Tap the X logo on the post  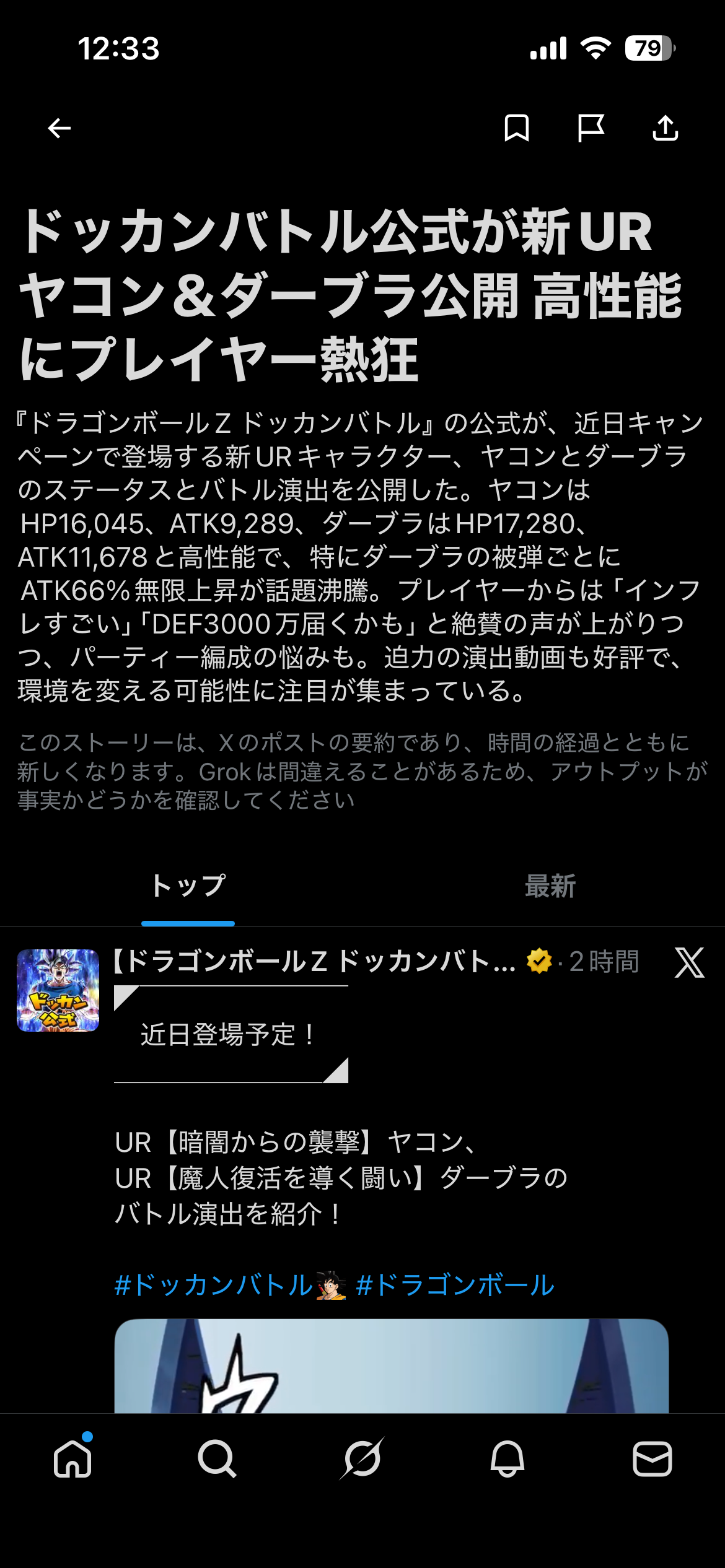tap(689, 963)
